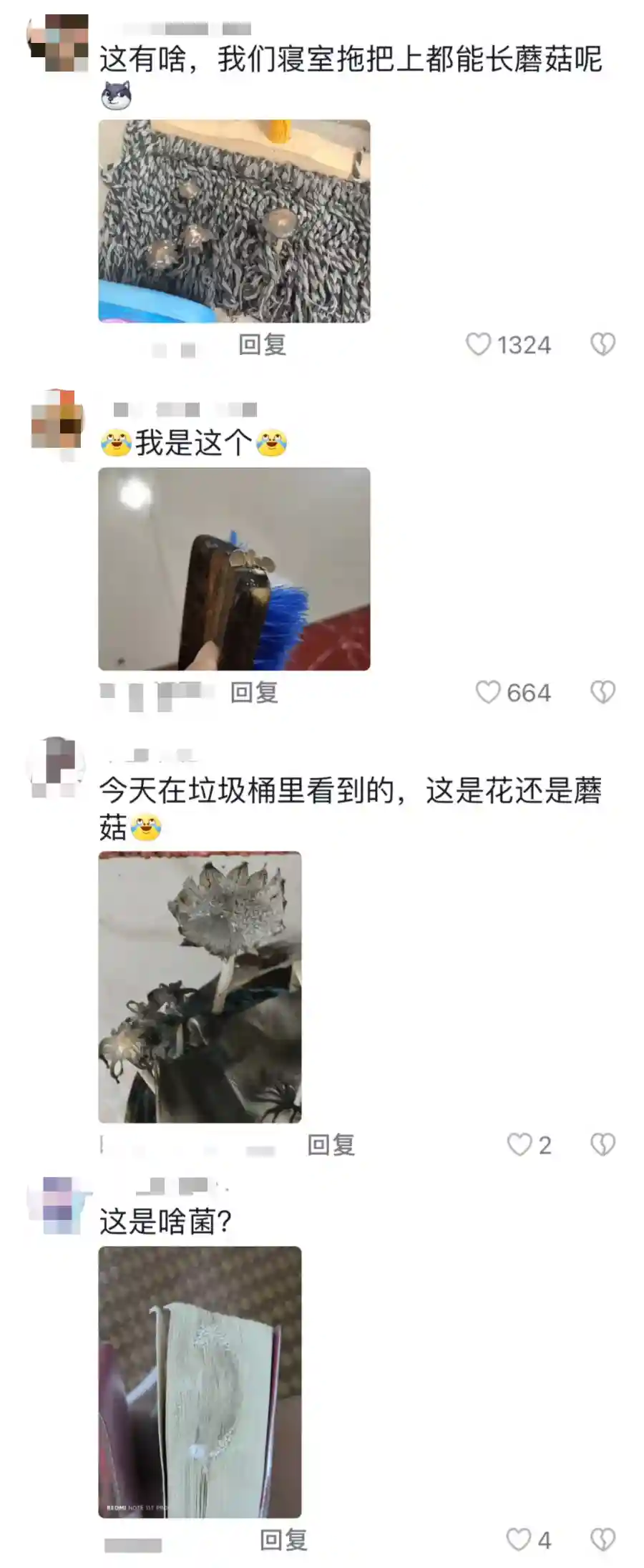Reply to the 这是啥菌 comment
Viewport: 644px width, 1568px height.
tap(283, 1539)
